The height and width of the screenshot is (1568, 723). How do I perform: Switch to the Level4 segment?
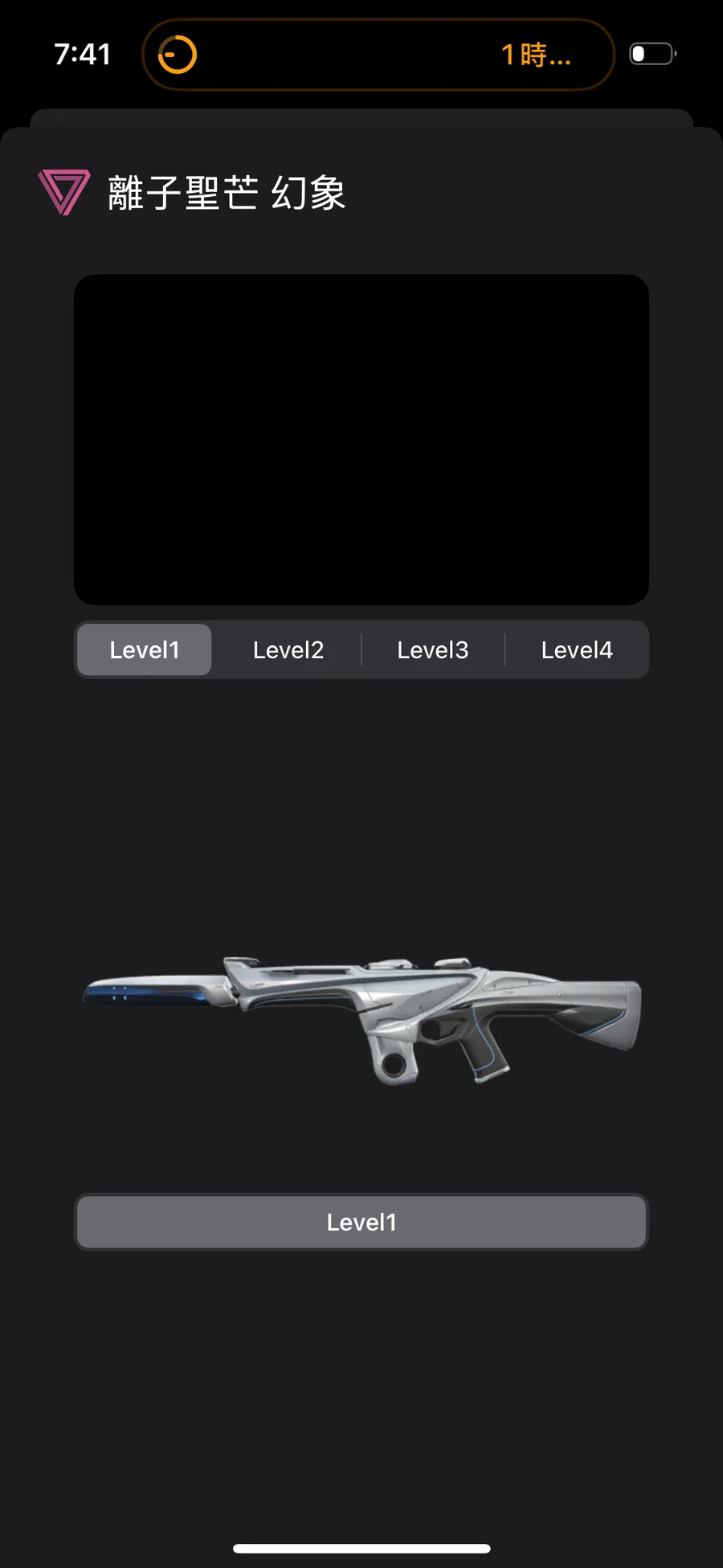[577, 649]
